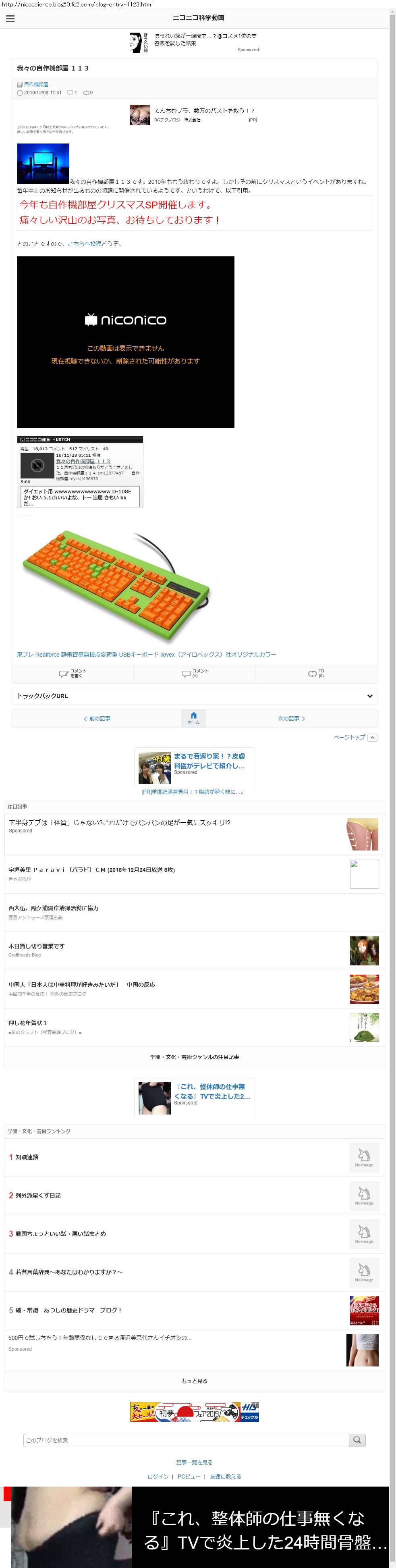Open the 自作機部屋 category link

coord(36,85)
